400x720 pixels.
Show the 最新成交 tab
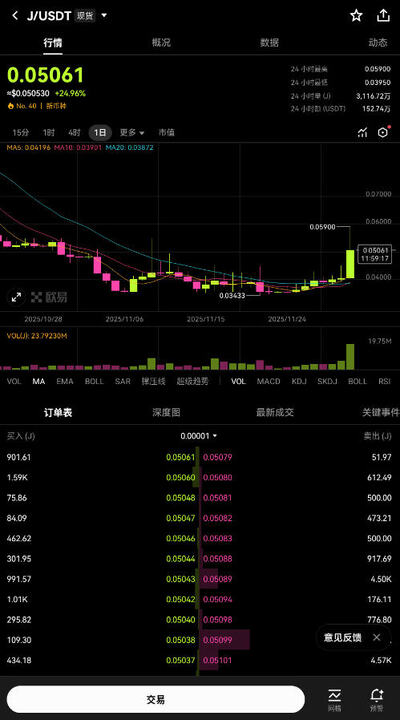(x=275, y=412)
